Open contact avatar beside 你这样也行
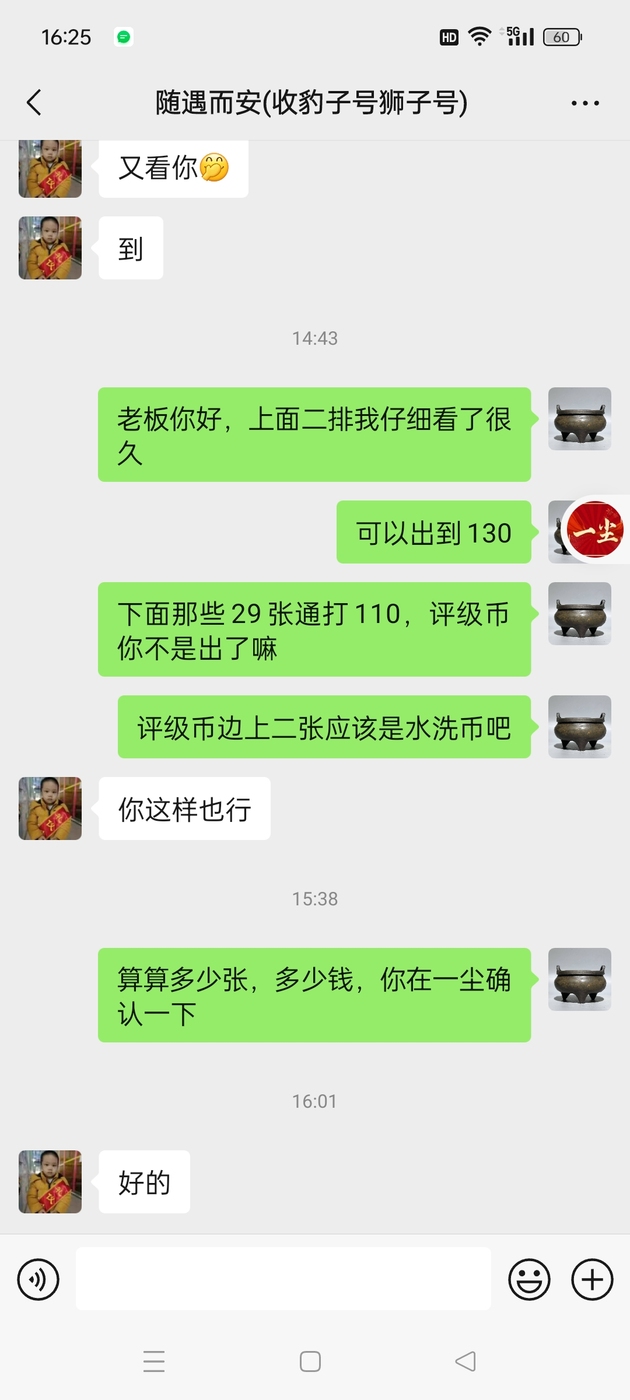Viewport: 630px width, 1400px height. point(50,808)
